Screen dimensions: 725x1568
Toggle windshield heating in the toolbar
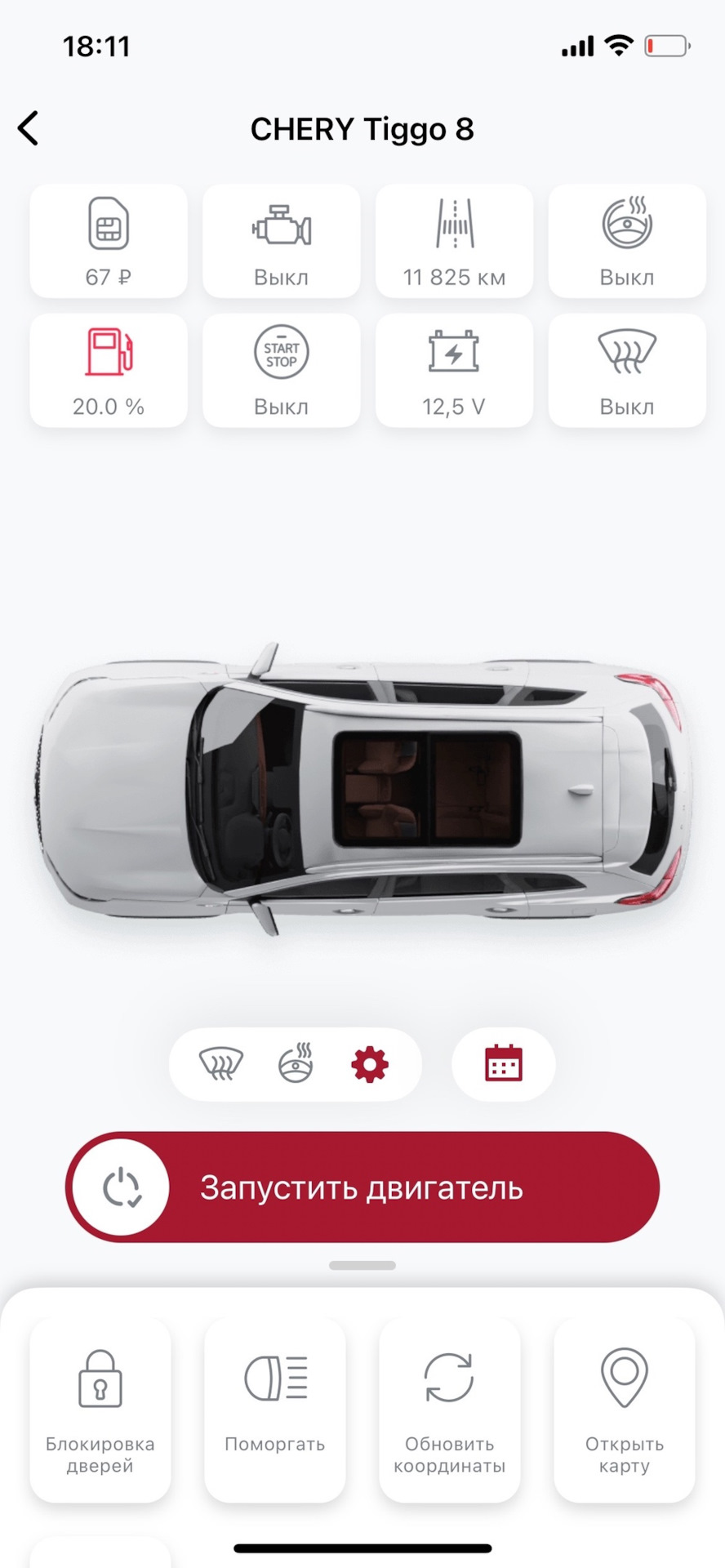click(x=221, y=1064)
